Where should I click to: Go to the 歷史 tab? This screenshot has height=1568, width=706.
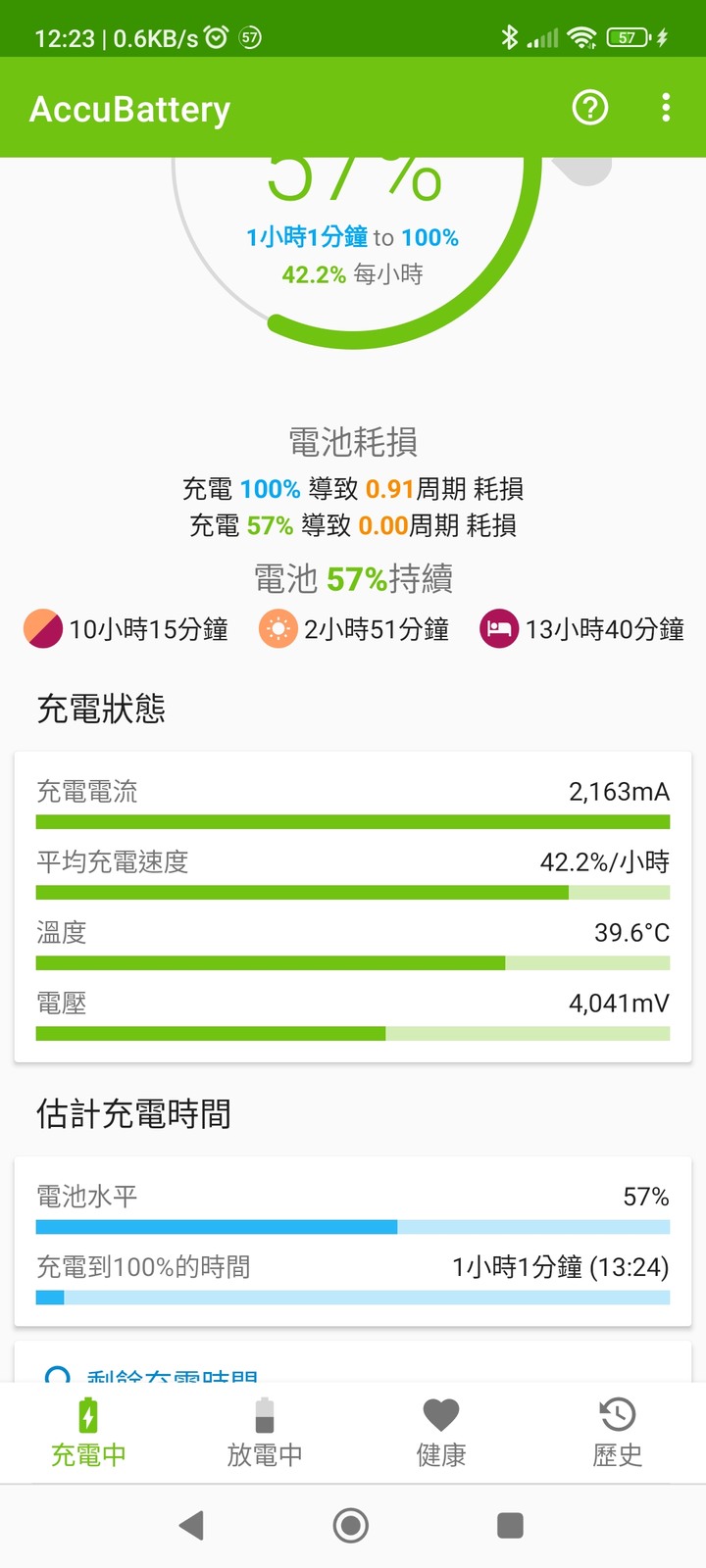pyautogui.click(x=618, y=1433)
